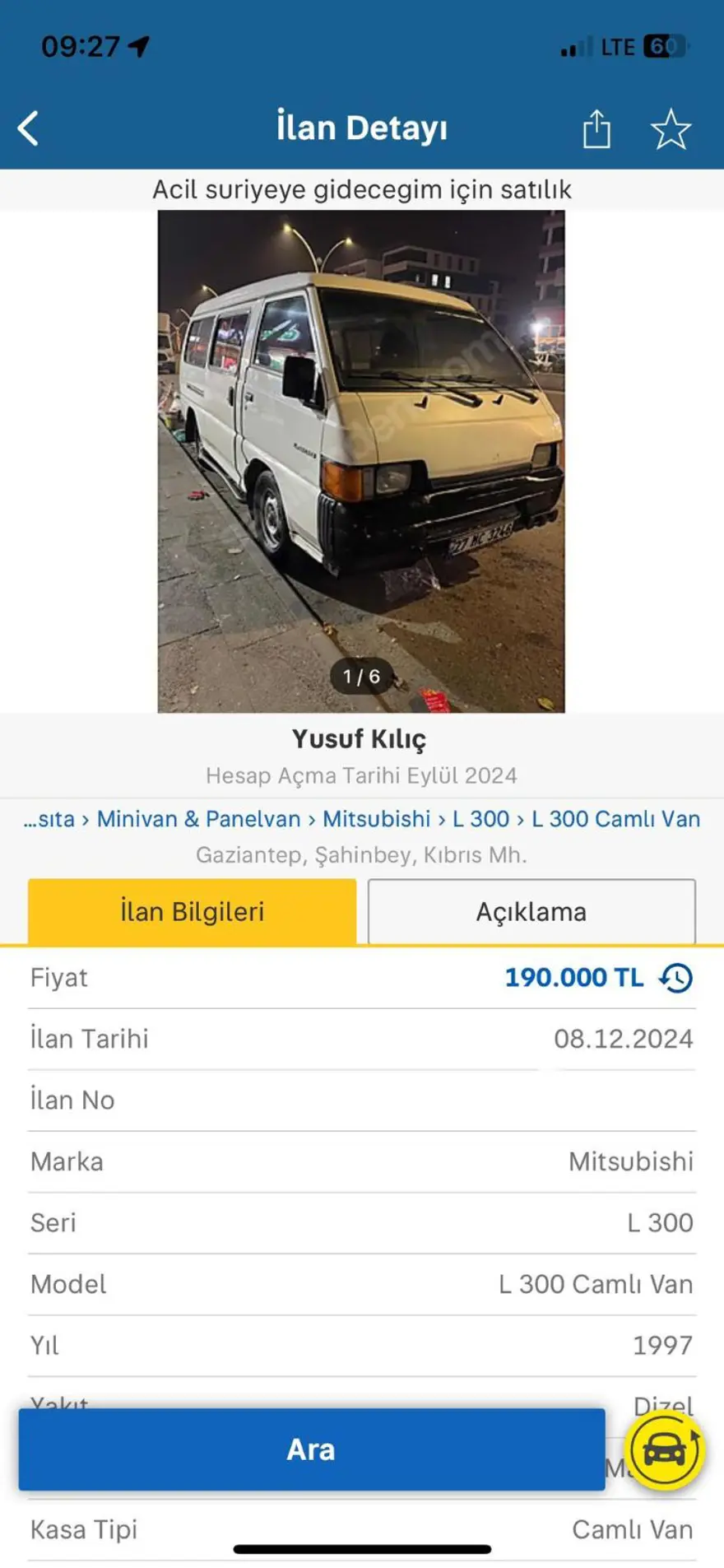Favorite the listing with the star icon
Viewport: 724px width, 1568px height.
670,128
